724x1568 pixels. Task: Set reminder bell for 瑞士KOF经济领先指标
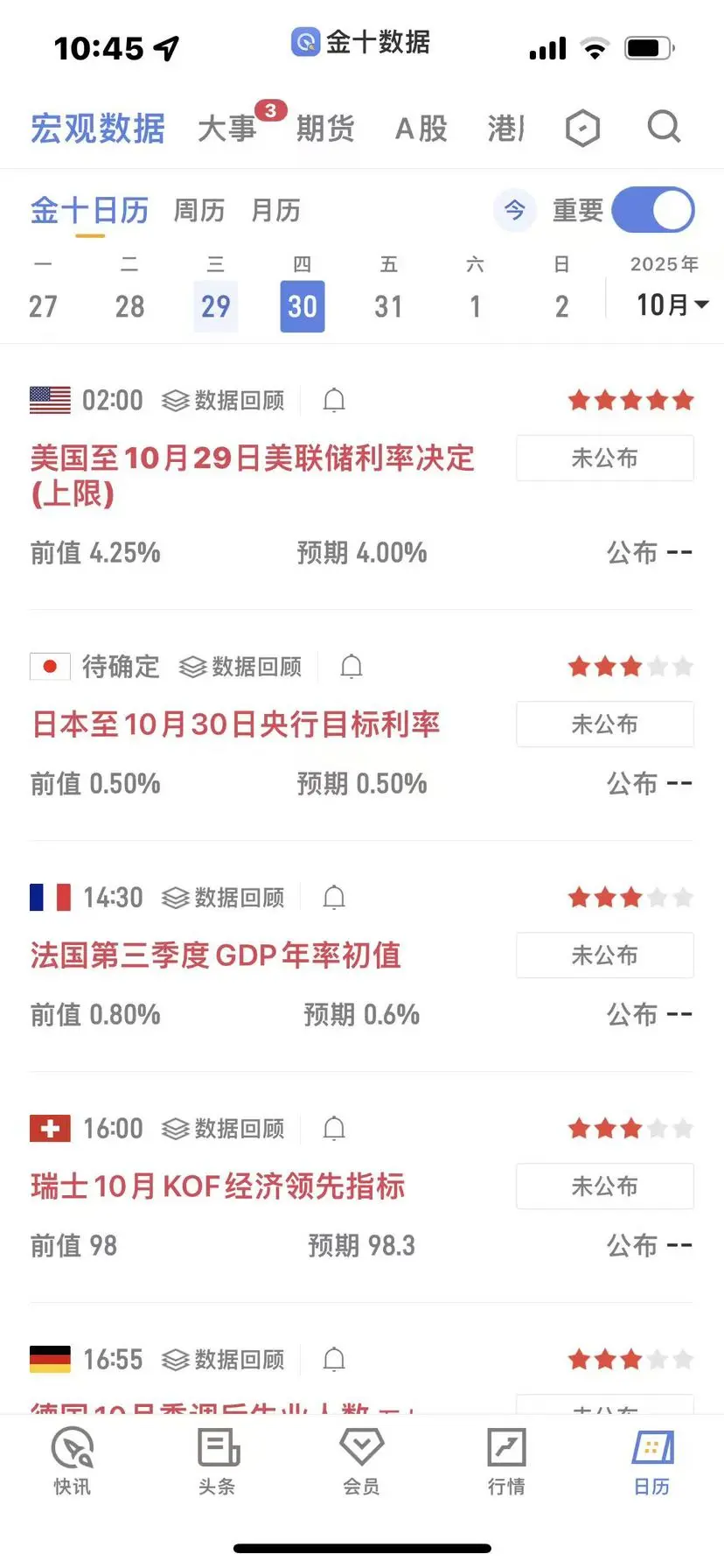pos(334,1129)
